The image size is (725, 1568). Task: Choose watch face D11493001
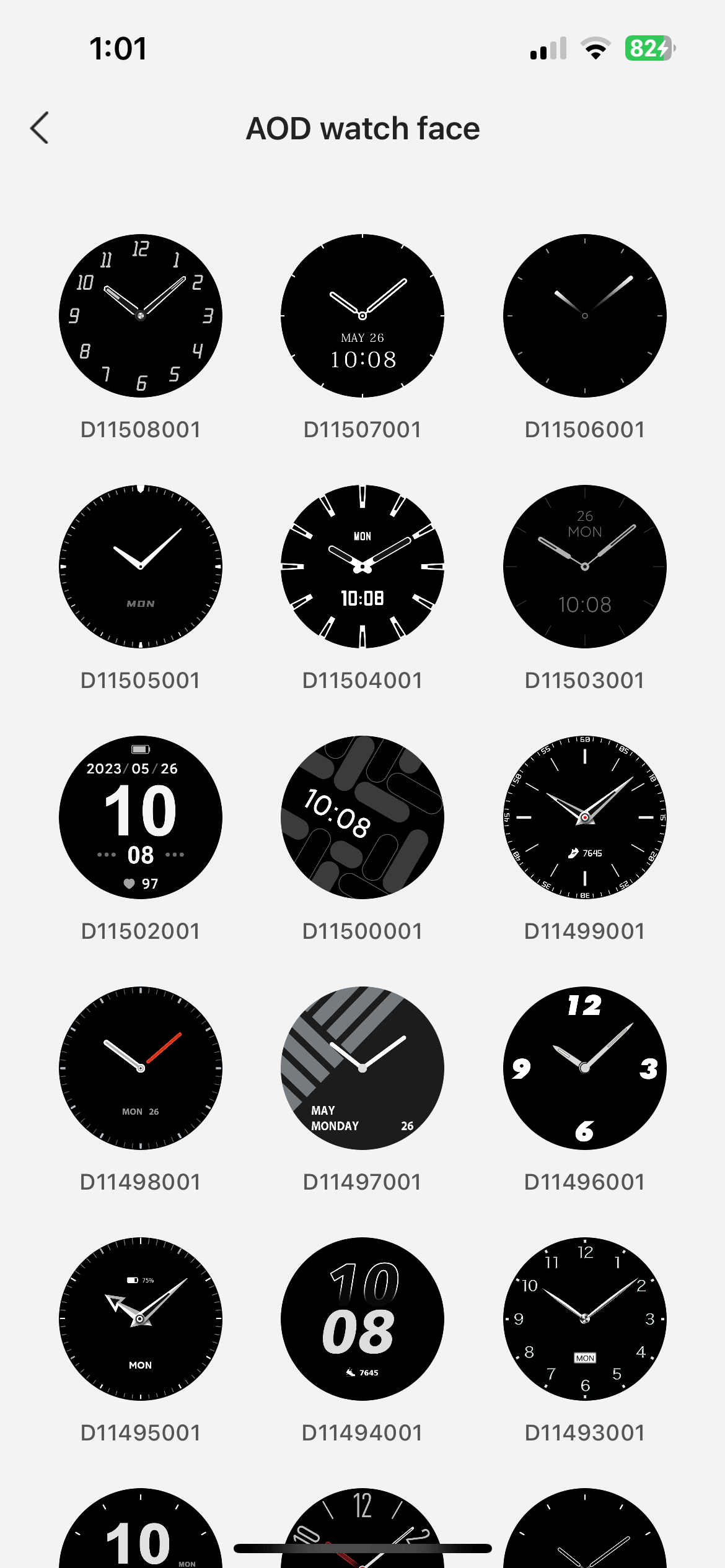click(x=584, y=1319)
